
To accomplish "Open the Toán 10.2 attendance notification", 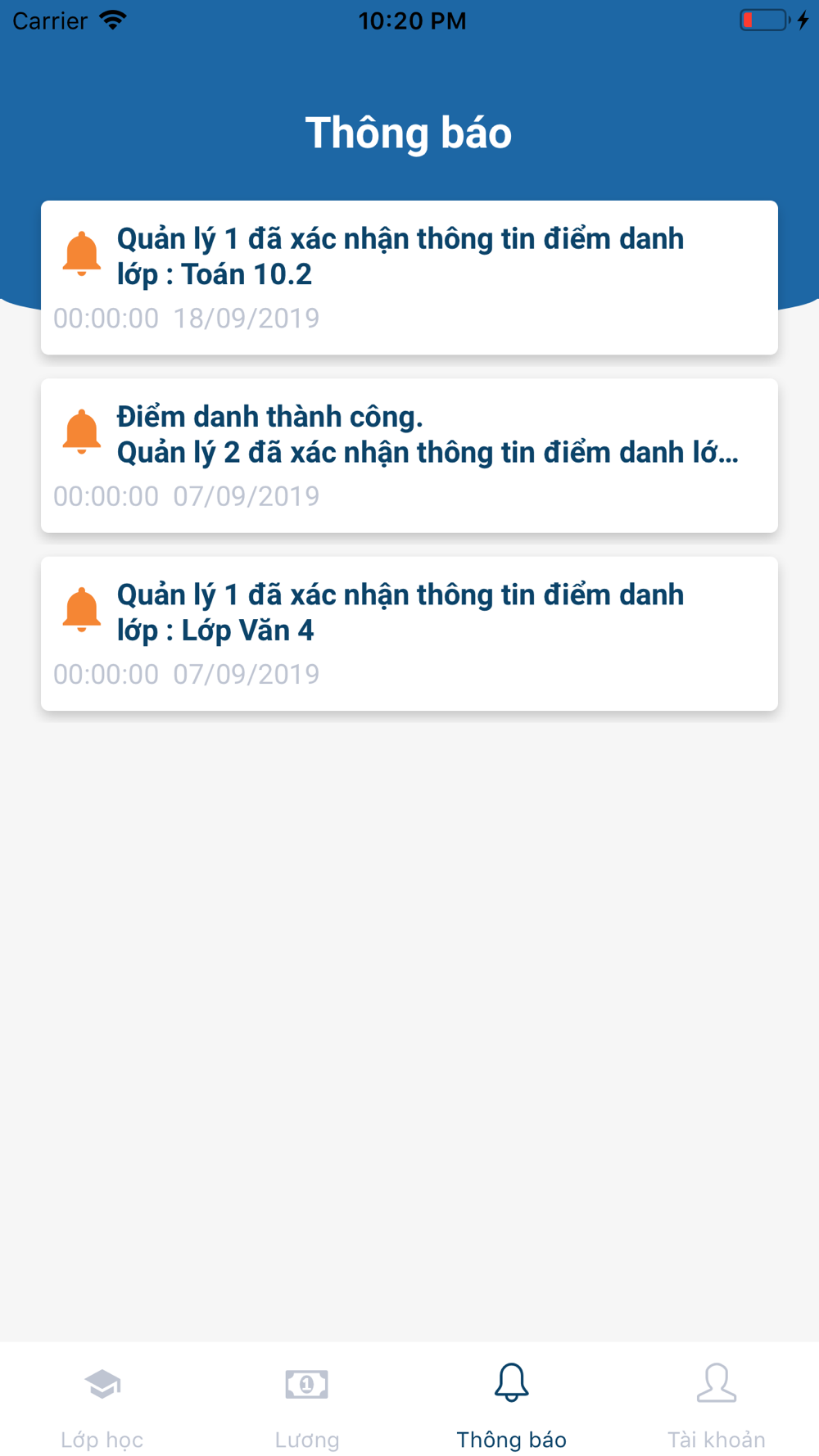I will [x=409, y=278].
